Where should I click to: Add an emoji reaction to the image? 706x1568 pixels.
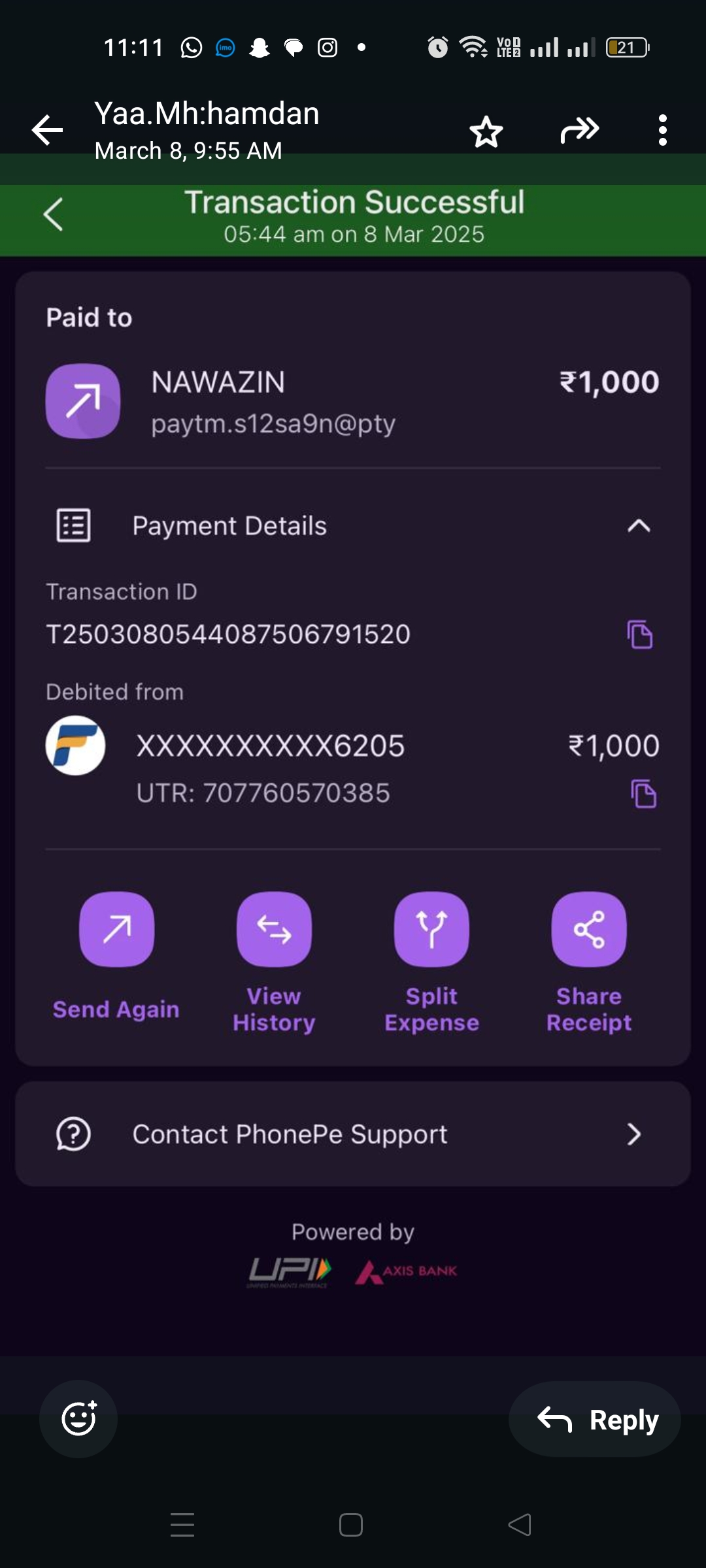(x=78, y=1418)
